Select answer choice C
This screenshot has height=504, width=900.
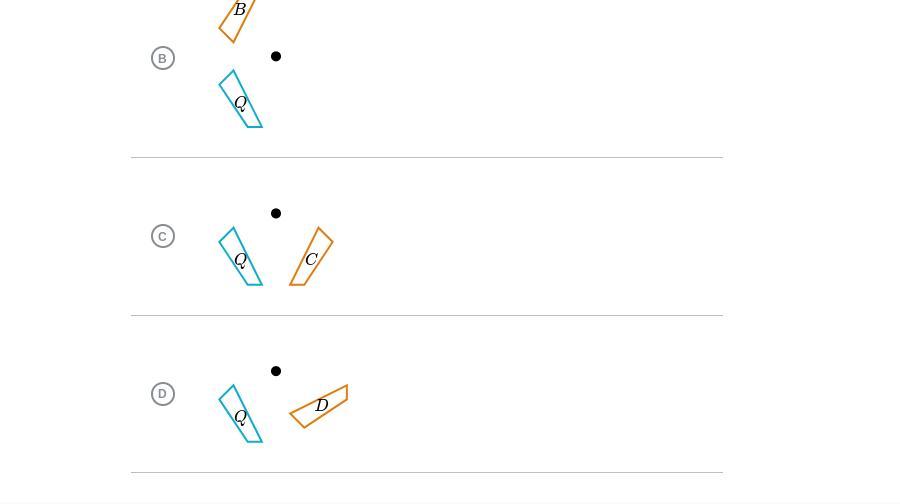pyautogui.click(x=163, y=236)
